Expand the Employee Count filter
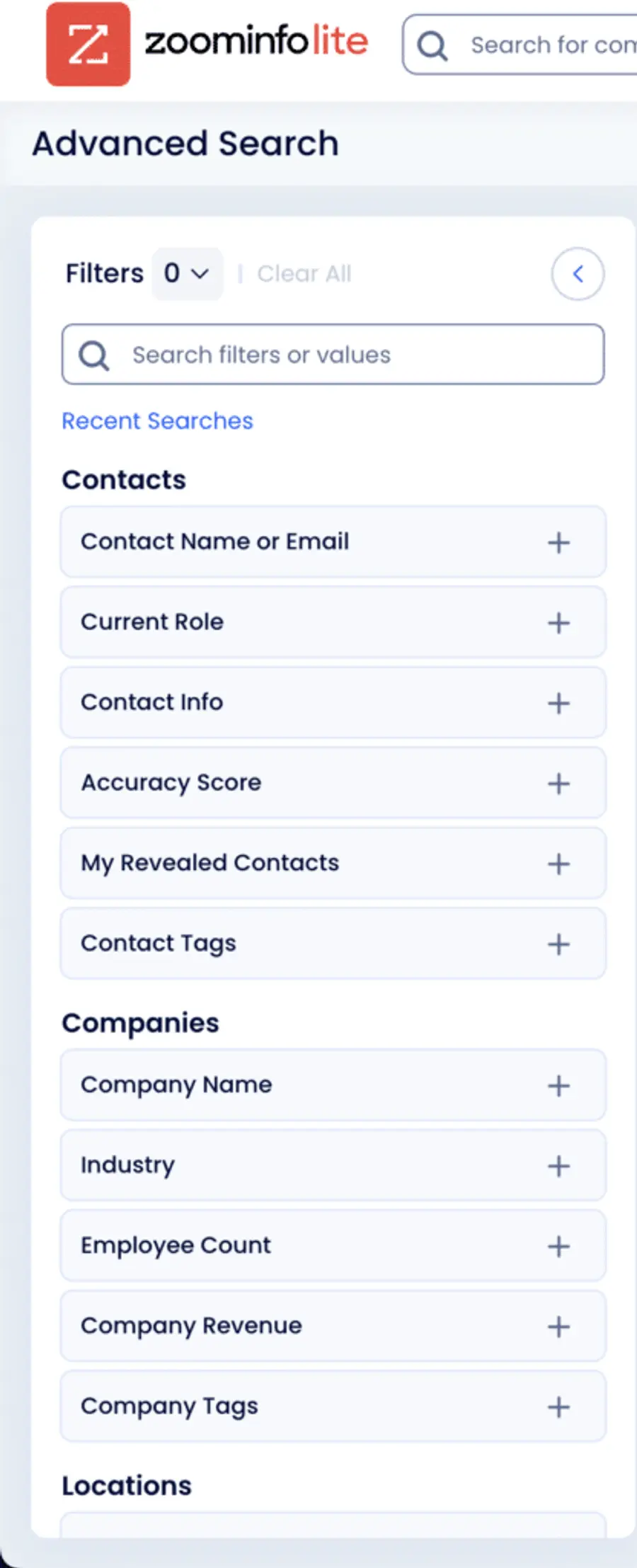This screenshot has width=637, height=1568. pos(333,1246)
